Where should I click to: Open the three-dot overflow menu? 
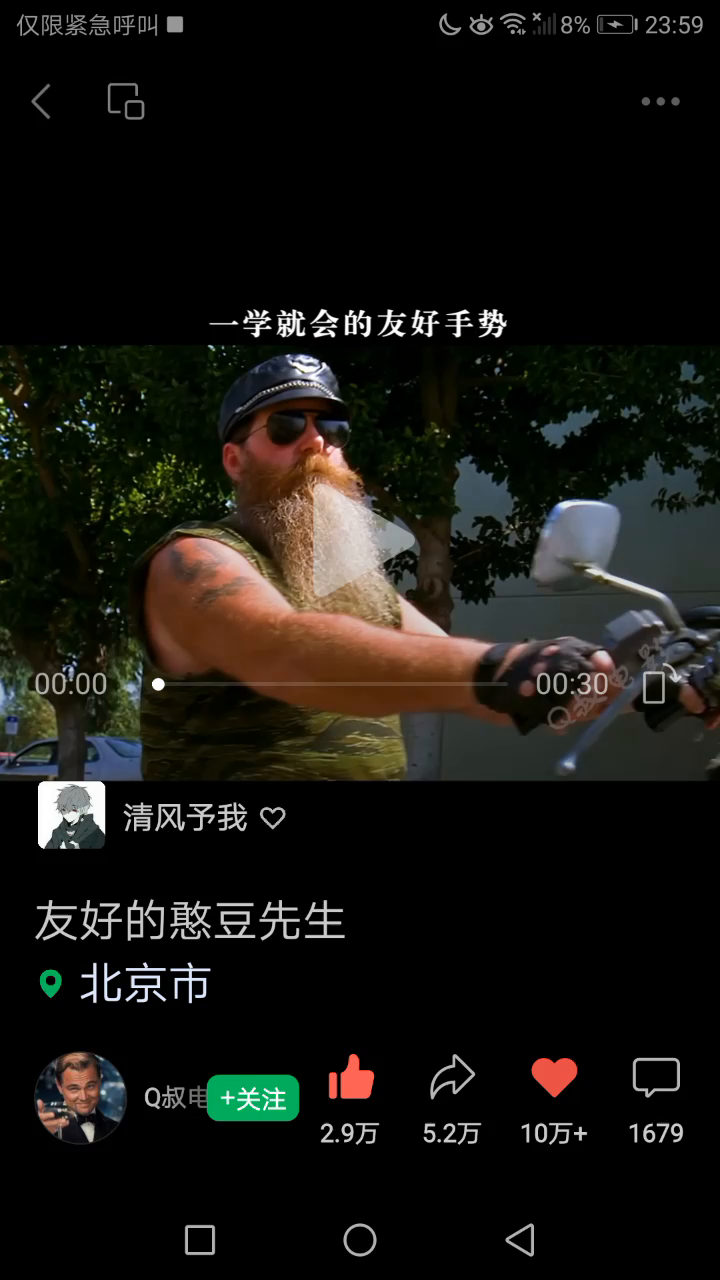(x=660, y=101)
